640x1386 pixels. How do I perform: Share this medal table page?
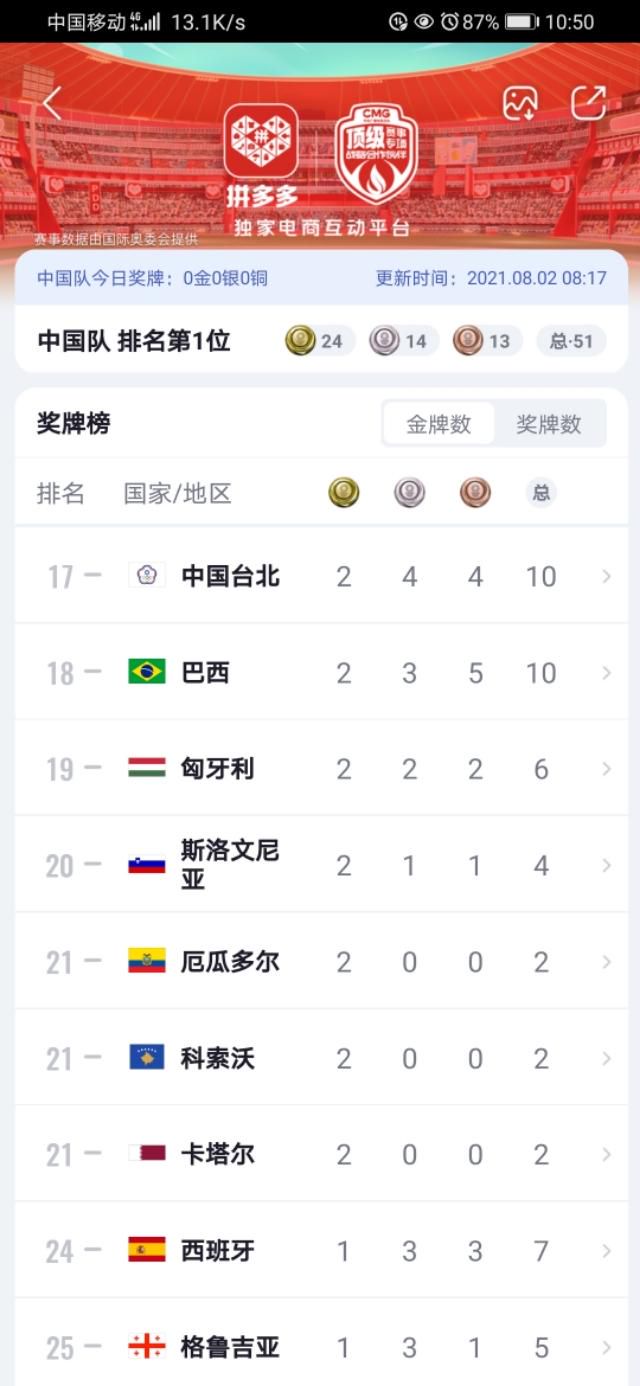click(x=588, y=103)
